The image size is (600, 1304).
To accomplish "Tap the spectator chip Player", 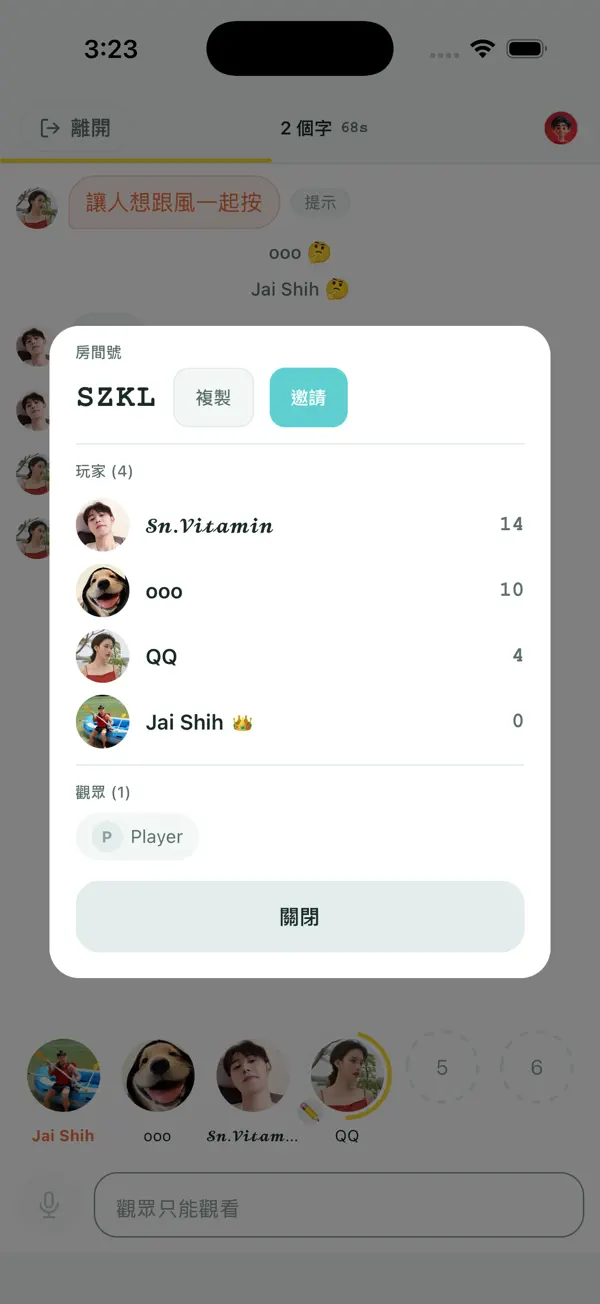I will coord(138,837).
